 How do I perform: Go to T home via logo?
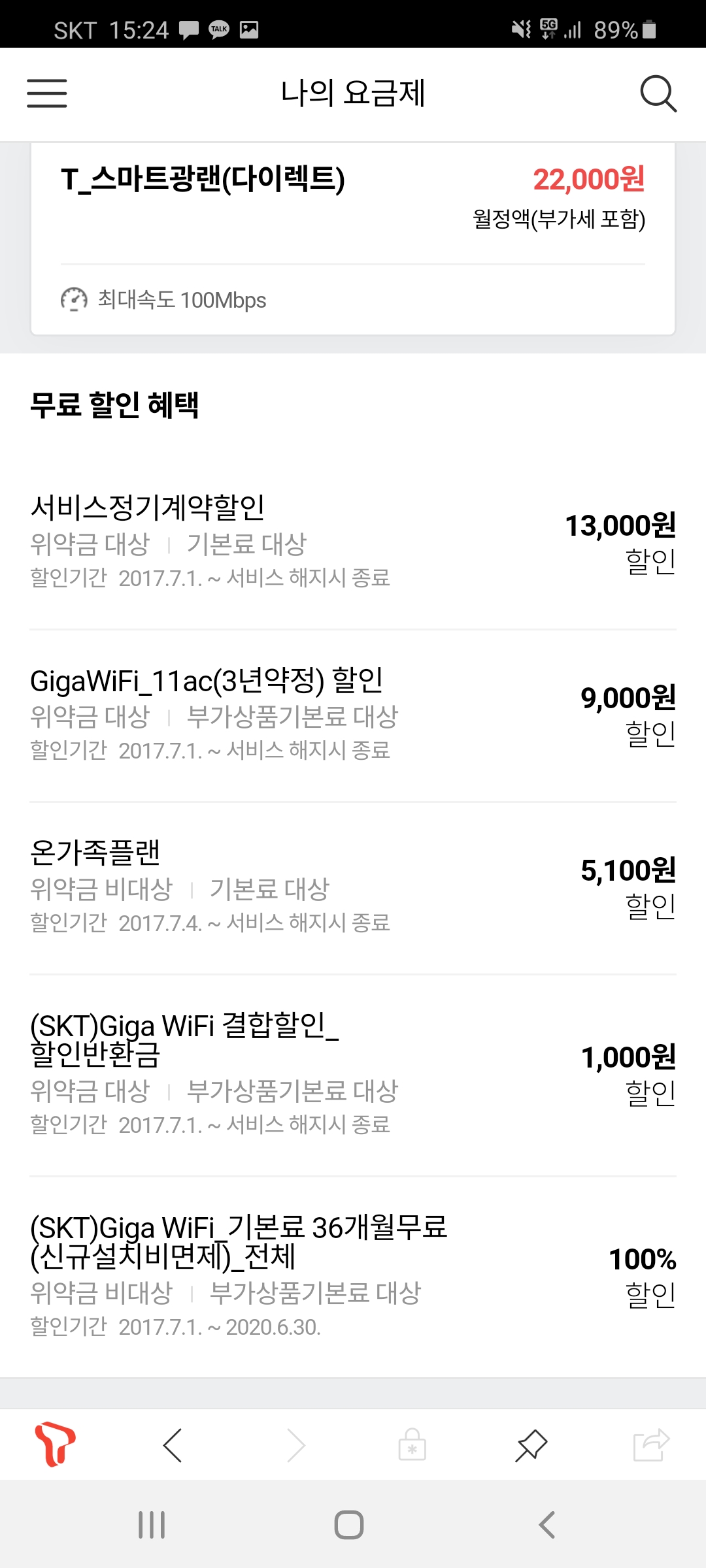tap(55, 1444)
